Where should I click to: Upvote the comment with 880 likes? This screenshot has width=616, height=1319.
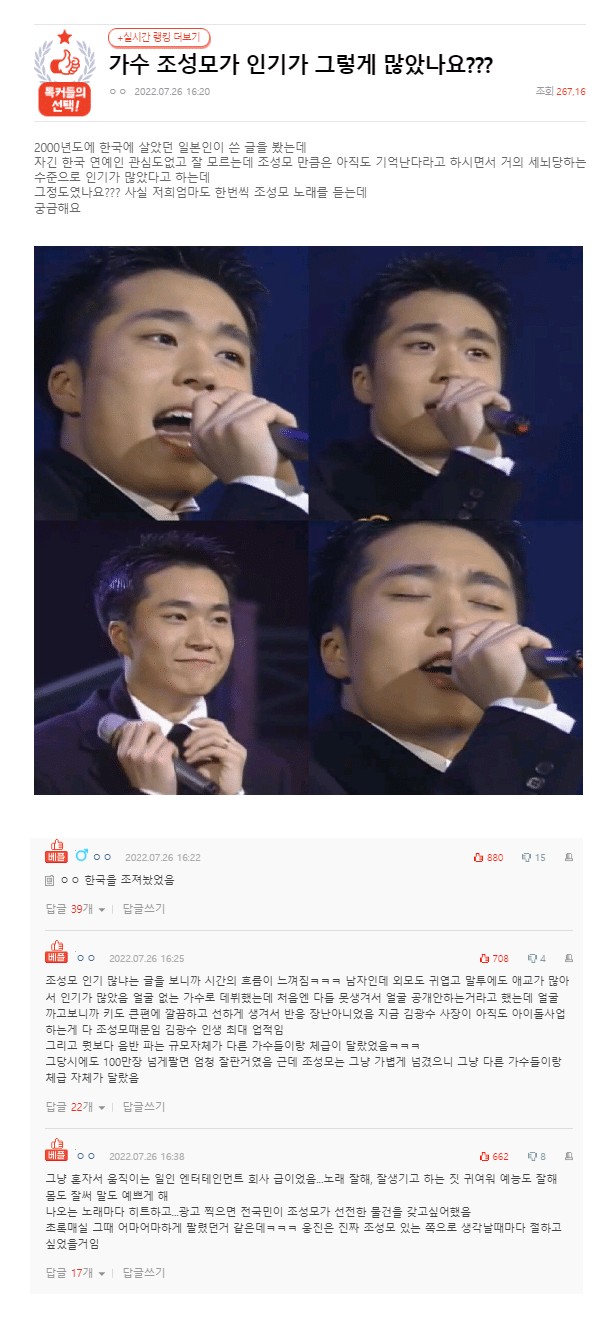(488, 857)
